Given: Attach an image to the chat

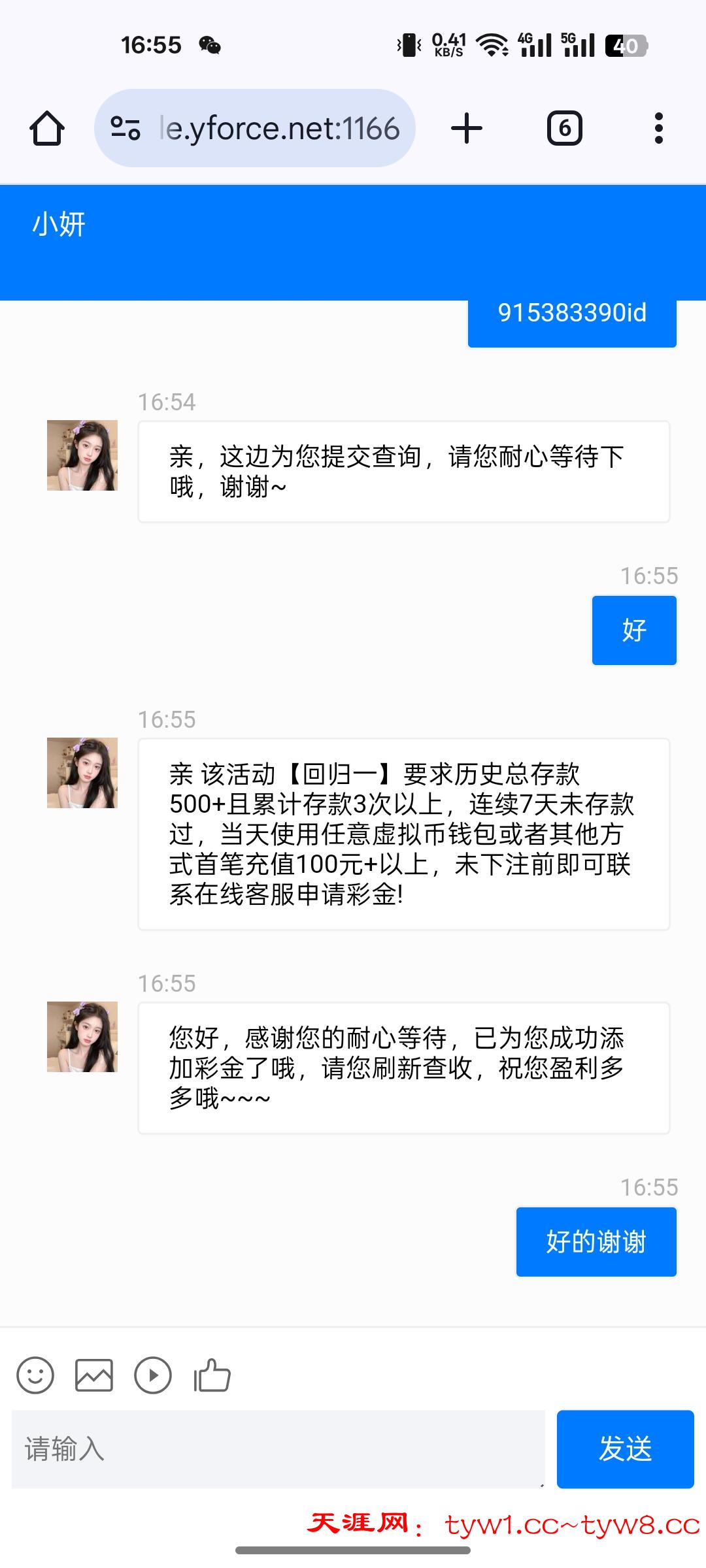Looking at the screenshot, I should (94, 1375).
